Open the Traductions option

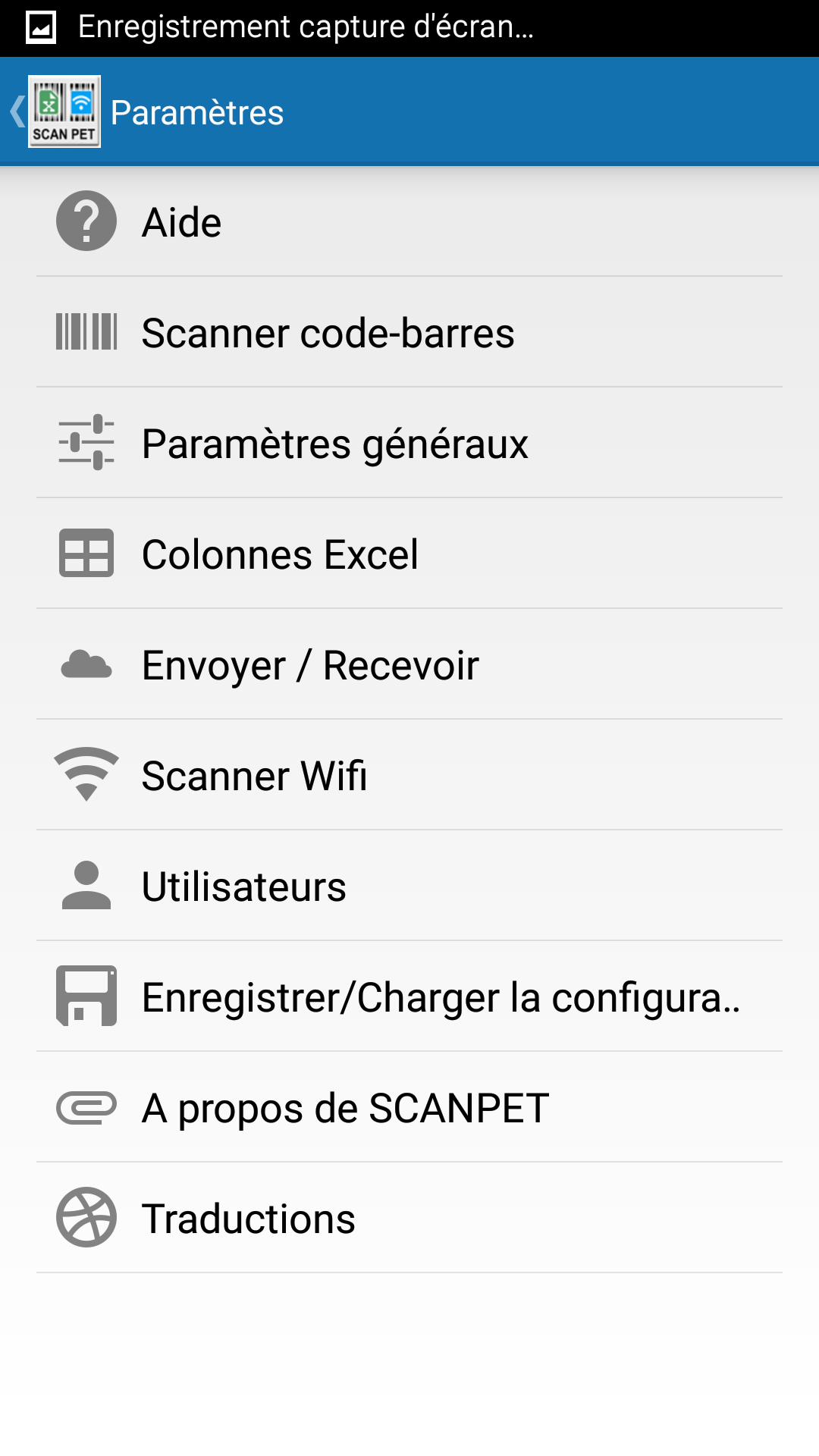pos(409,1218)
